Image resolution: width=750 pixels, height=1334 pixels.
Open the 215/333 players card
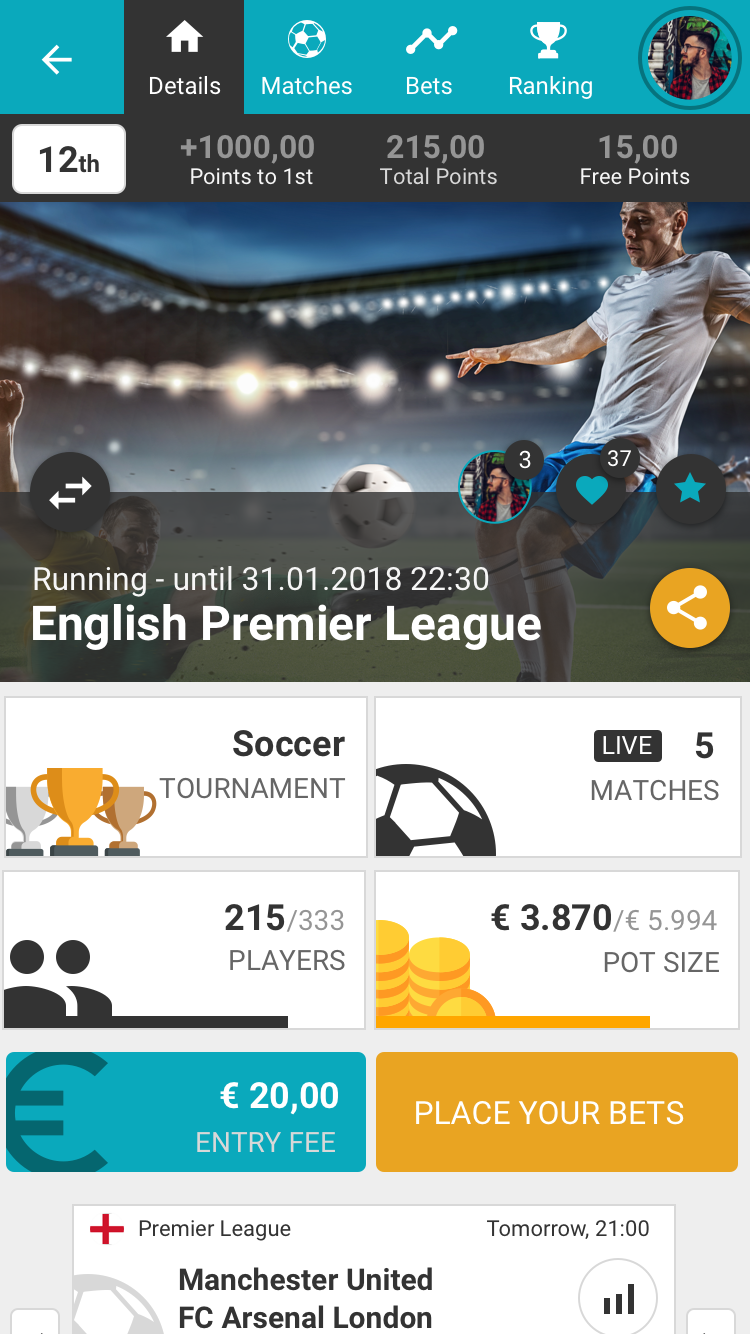coord(185,949)
